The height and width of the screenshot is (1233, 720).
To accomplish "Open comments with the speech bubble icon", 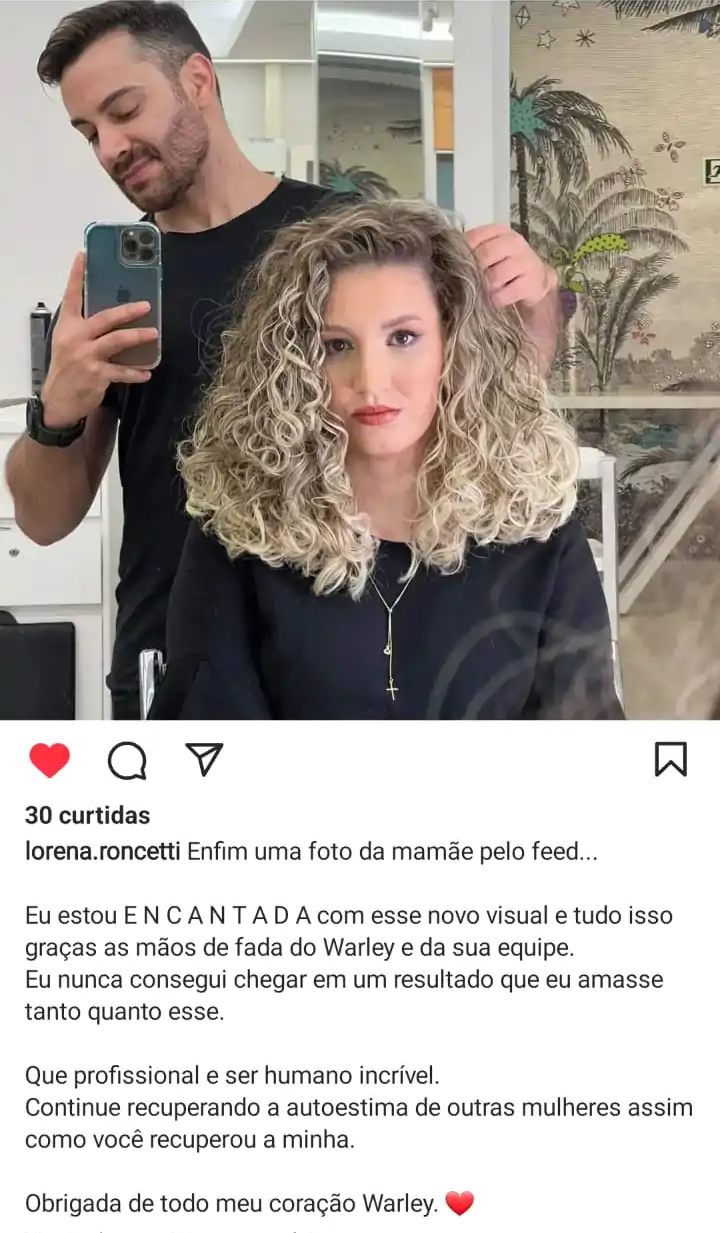I will pyautogui.click(x=127, y=761).
